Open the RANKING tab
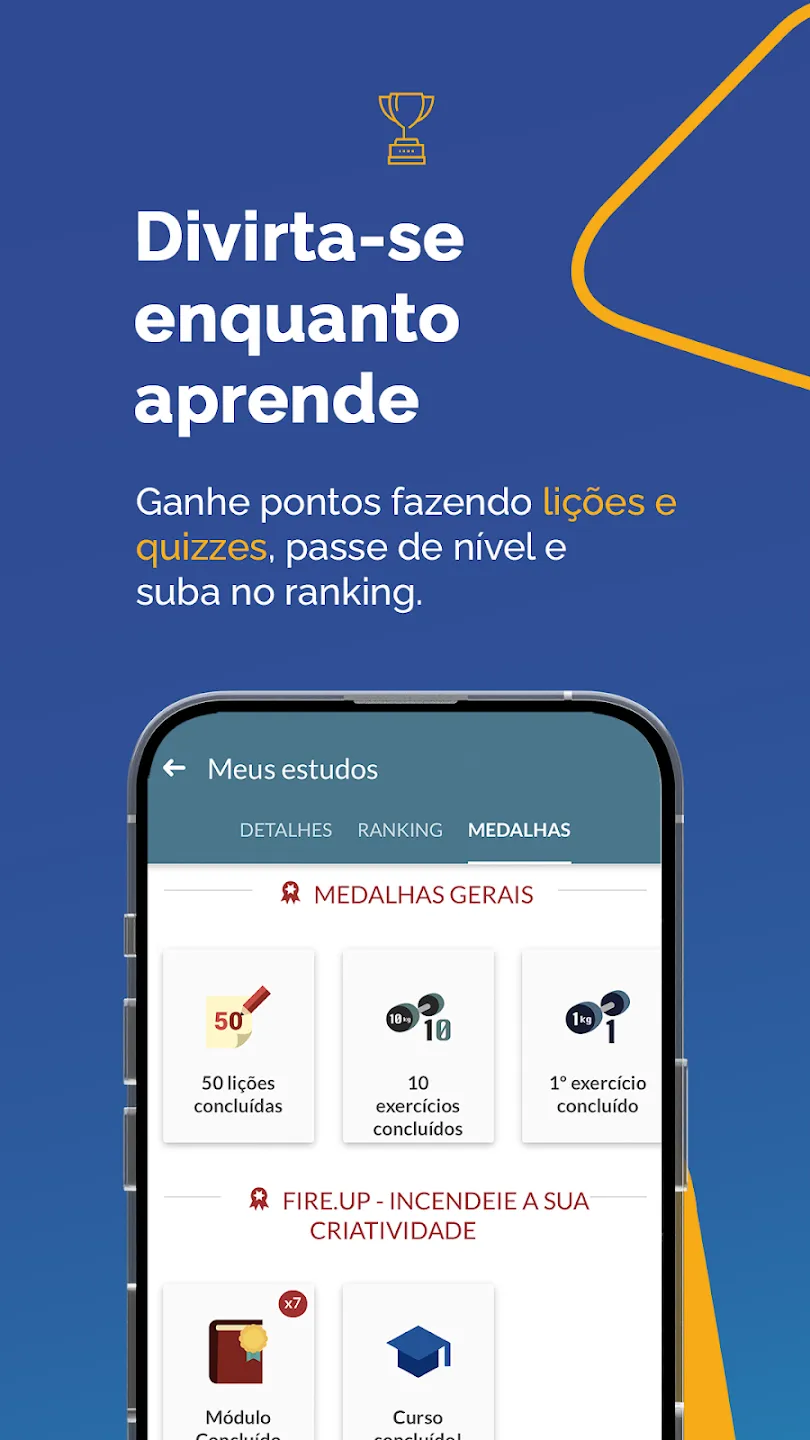810x1440 pixels. tap(399, 829)
